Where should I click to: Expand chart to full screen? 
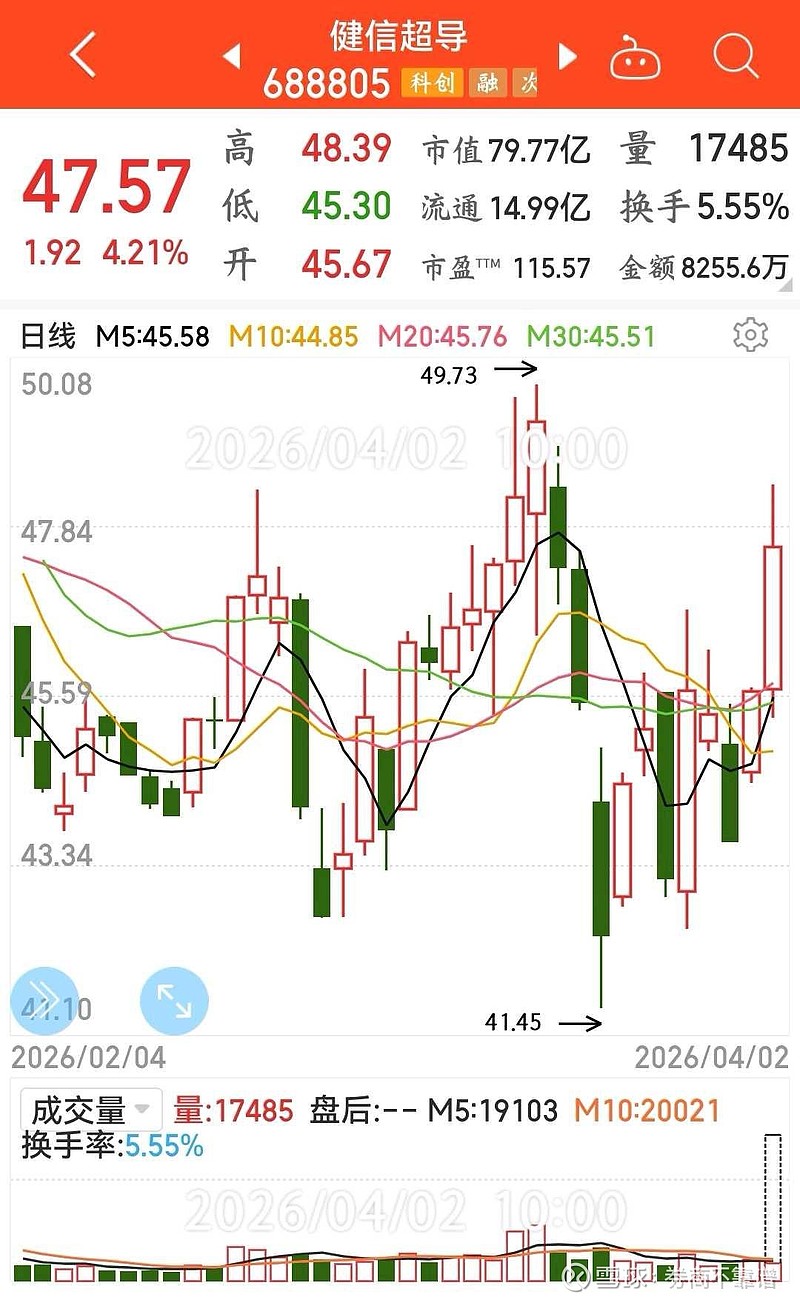tap(174, 1000)
